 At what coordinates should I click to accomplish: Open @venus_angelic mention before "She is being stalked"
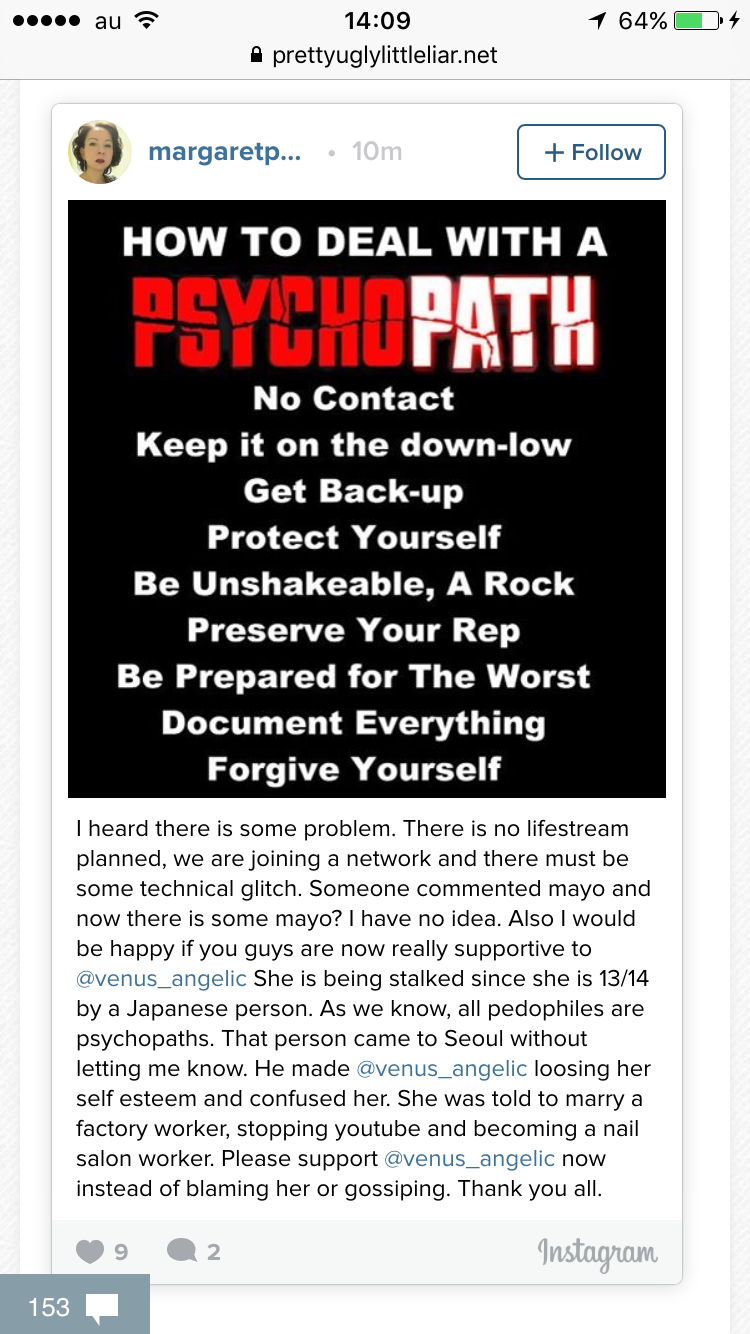(x=162, y=978)
